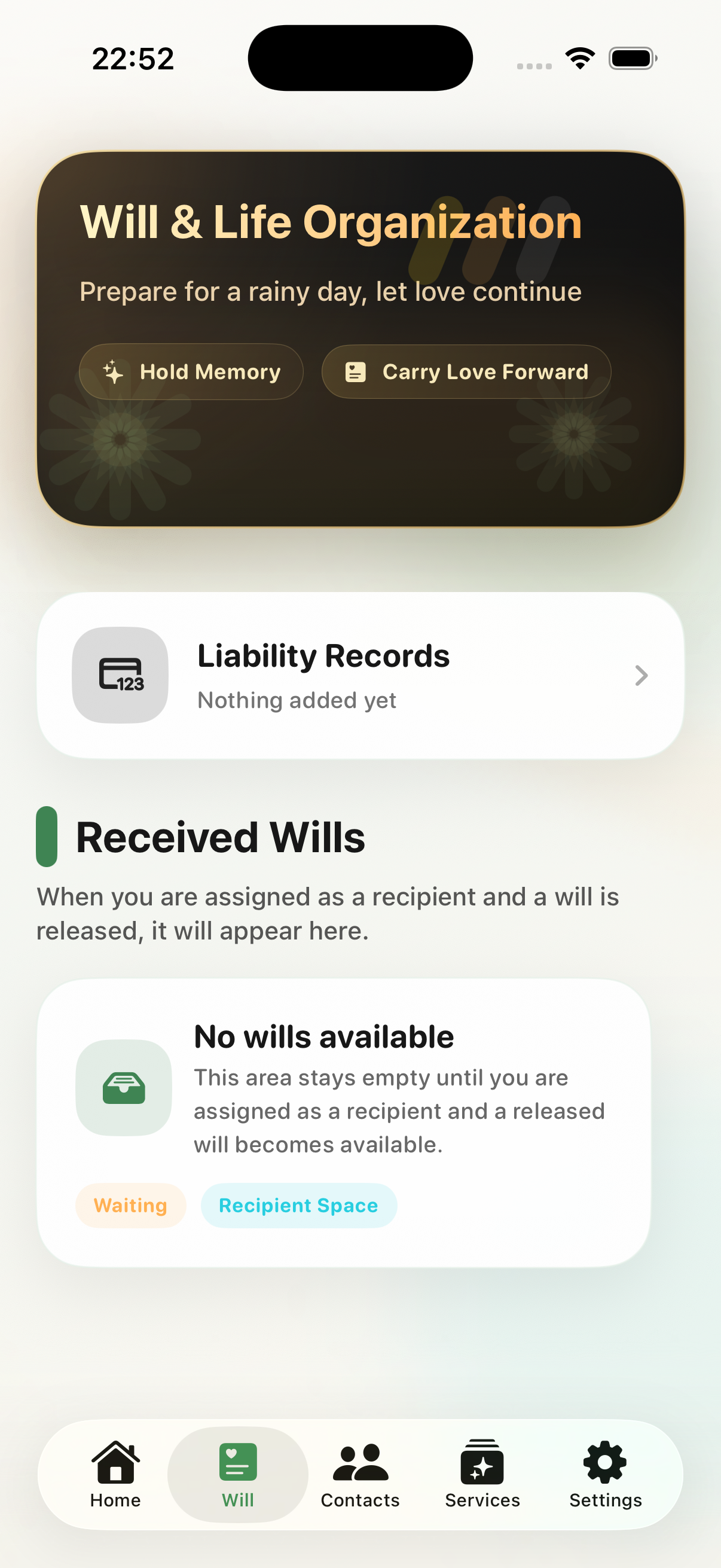Select the Will tab

(x=238, y=1474)
